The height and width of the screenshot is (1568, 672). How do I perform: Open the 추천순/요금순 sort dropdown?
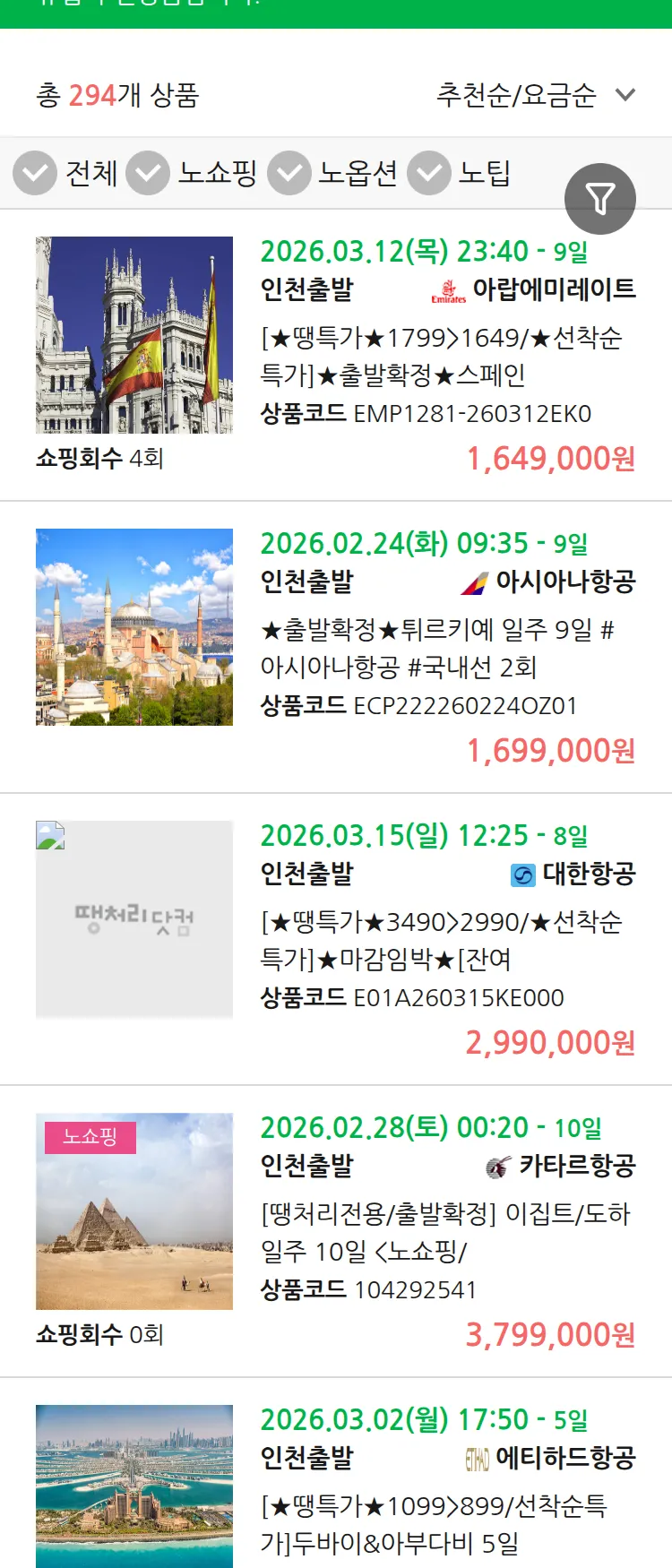pyautogui.click(x=533, y=95)
